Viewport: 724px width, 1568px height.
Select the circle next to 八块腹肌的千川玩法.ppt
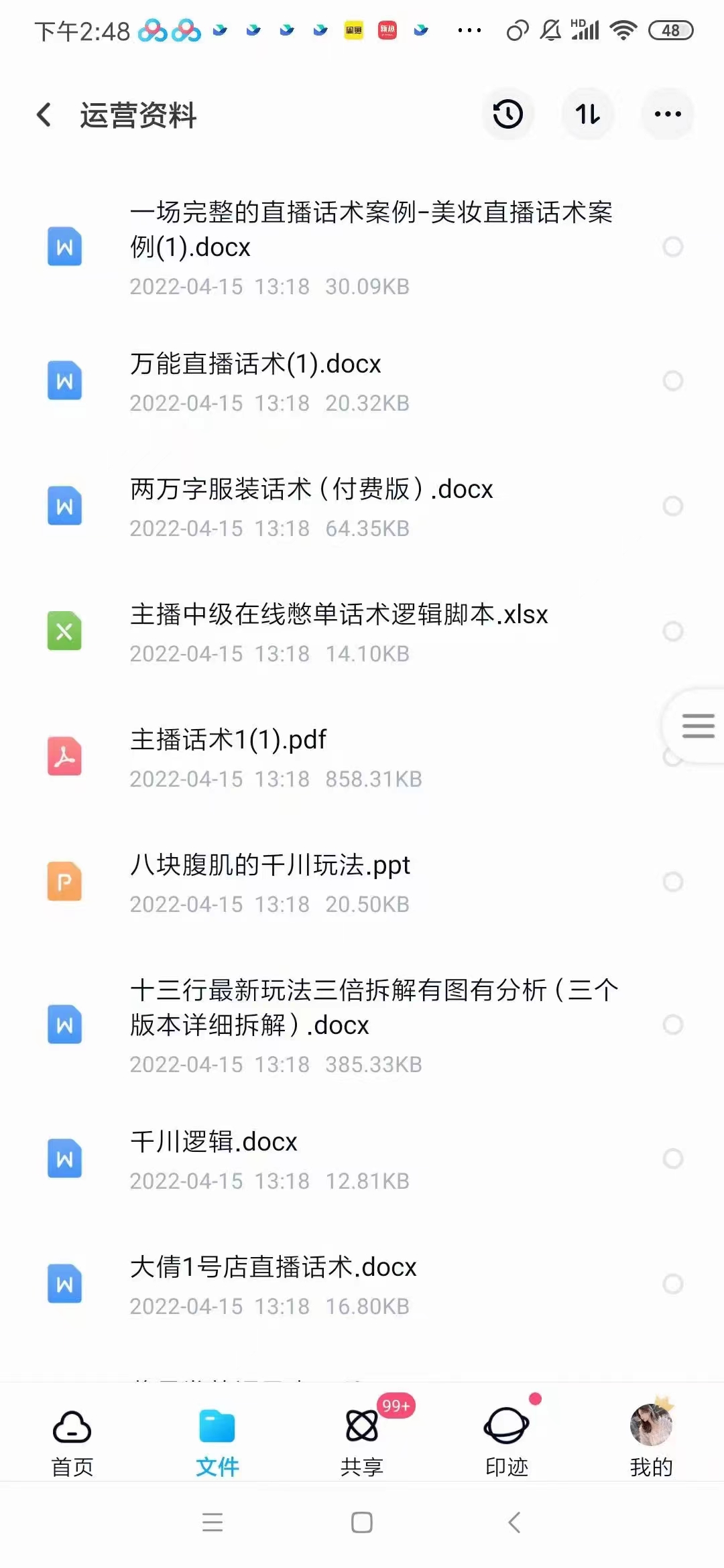pyautogui.click(x=673, y=882)
